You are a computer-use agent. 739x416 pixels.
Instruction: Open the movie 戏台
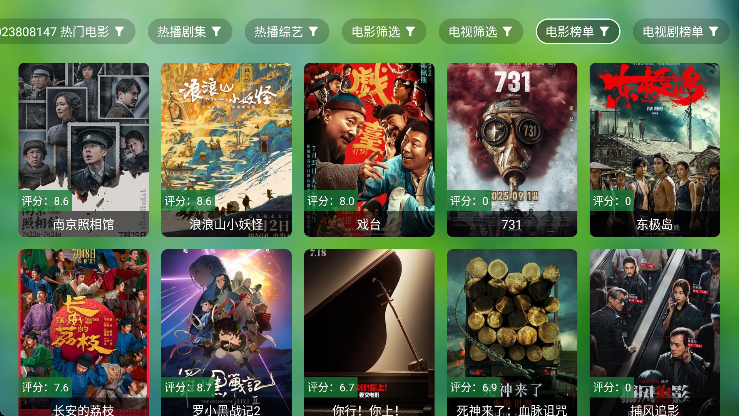[369, 148]
